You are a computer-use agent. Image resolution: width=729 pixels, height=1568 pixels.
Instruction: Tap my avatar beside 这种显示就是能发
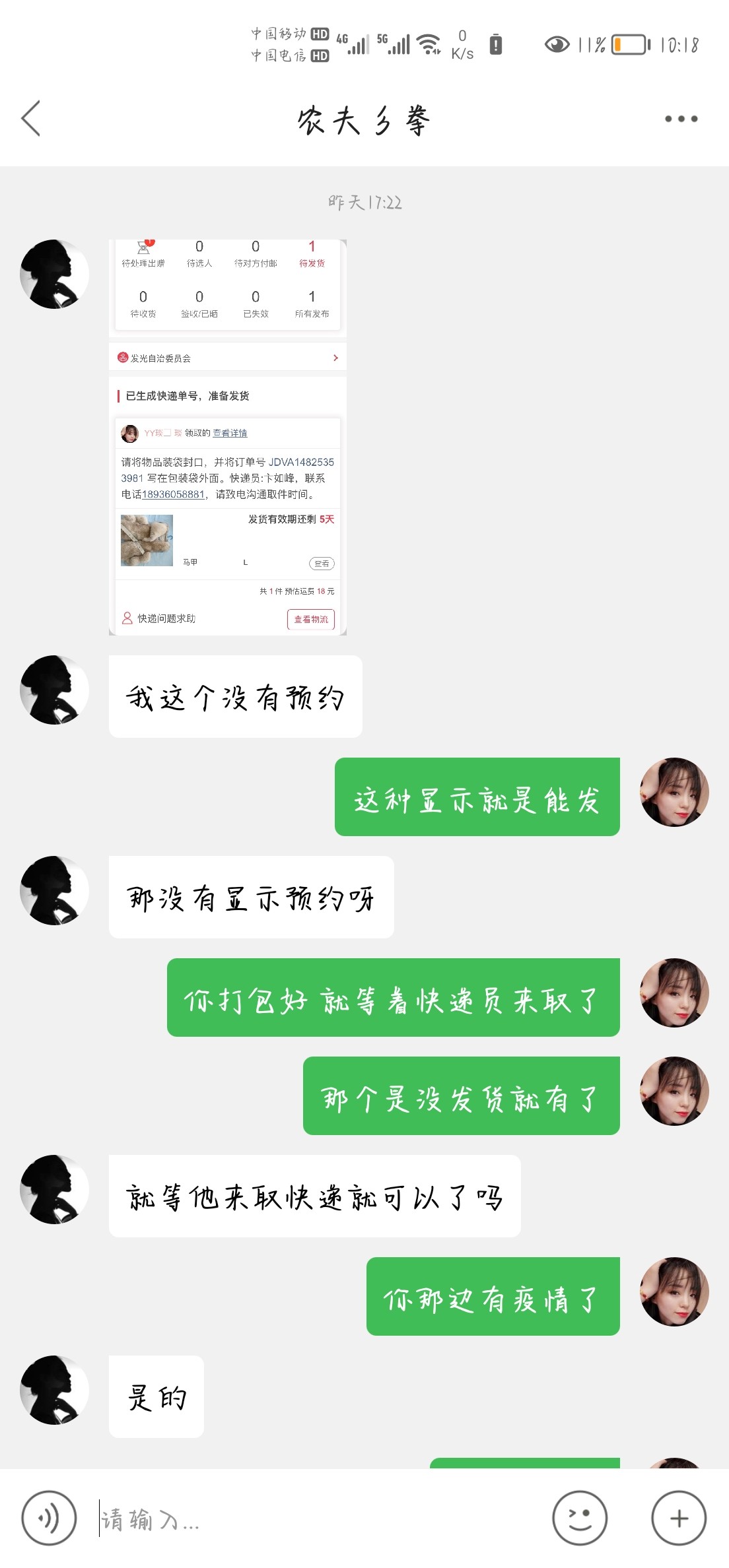click(674, 792)
